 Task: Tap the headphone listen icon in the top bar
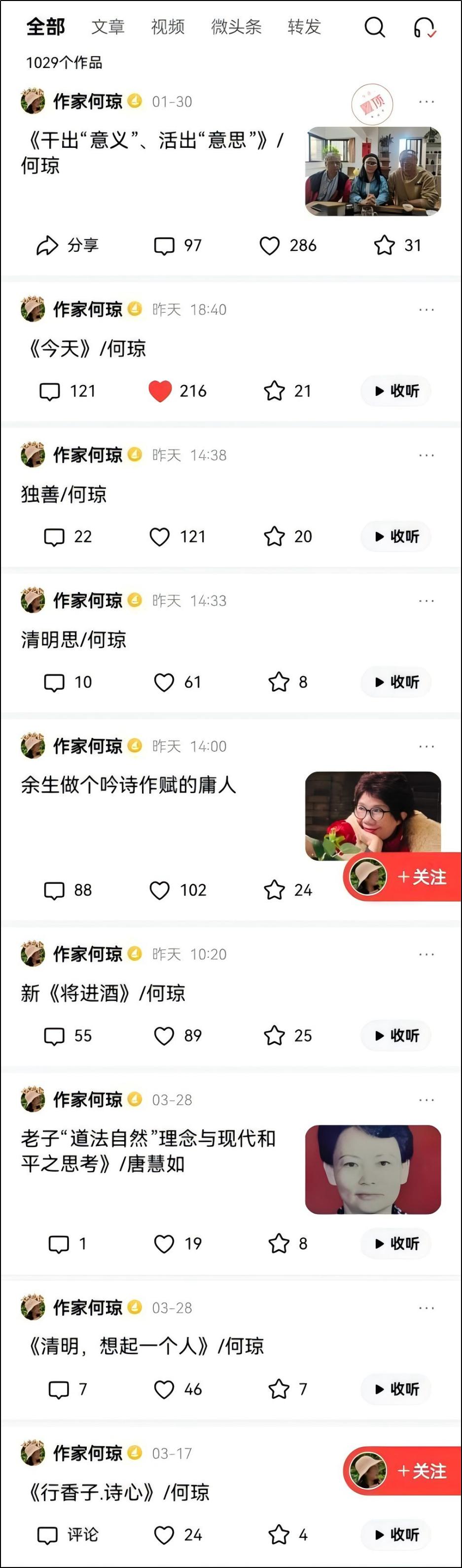[x=424, y=28]
